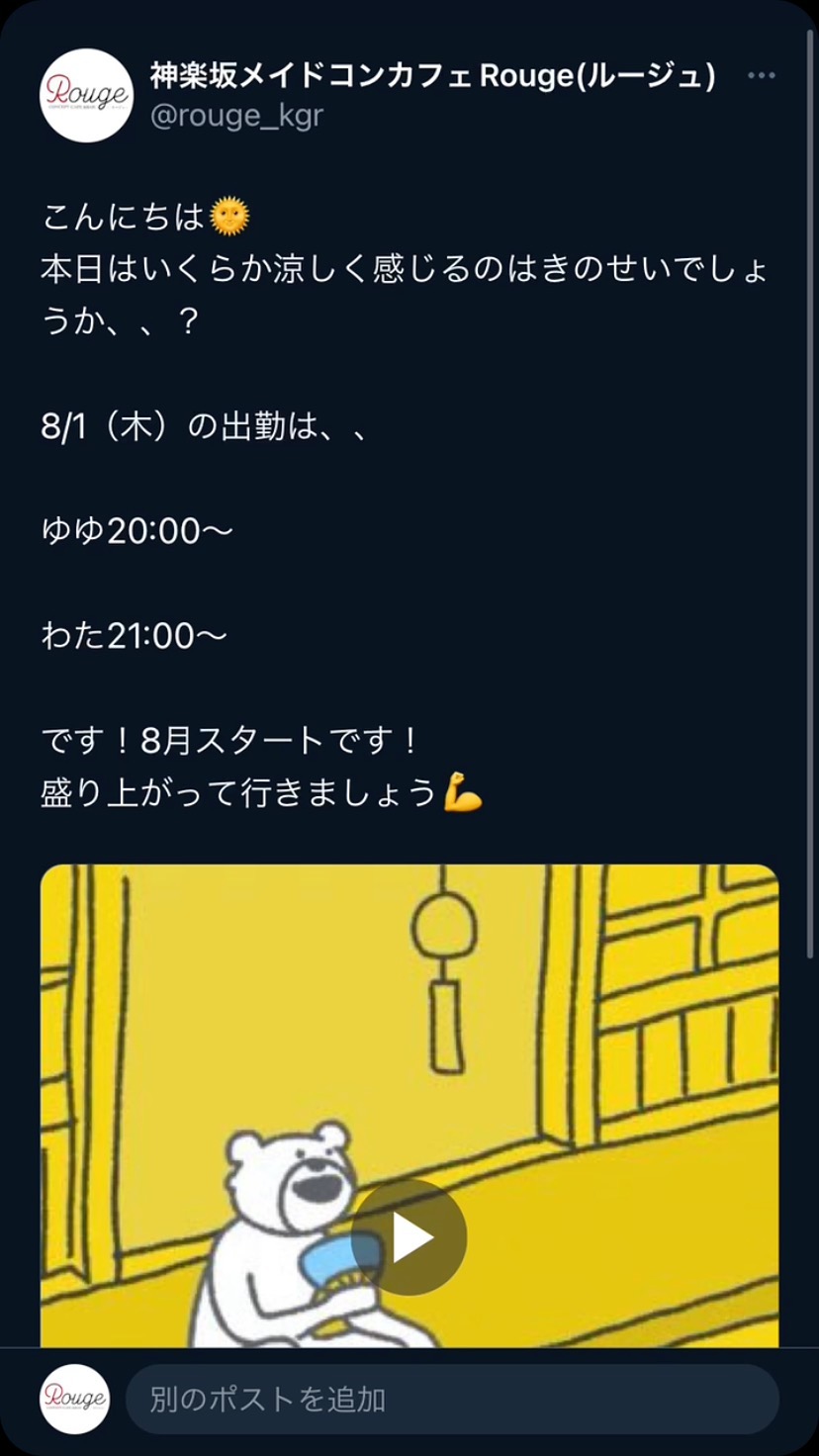
Task: Open the Rouge profile picture at top
Action: [86, 95]
